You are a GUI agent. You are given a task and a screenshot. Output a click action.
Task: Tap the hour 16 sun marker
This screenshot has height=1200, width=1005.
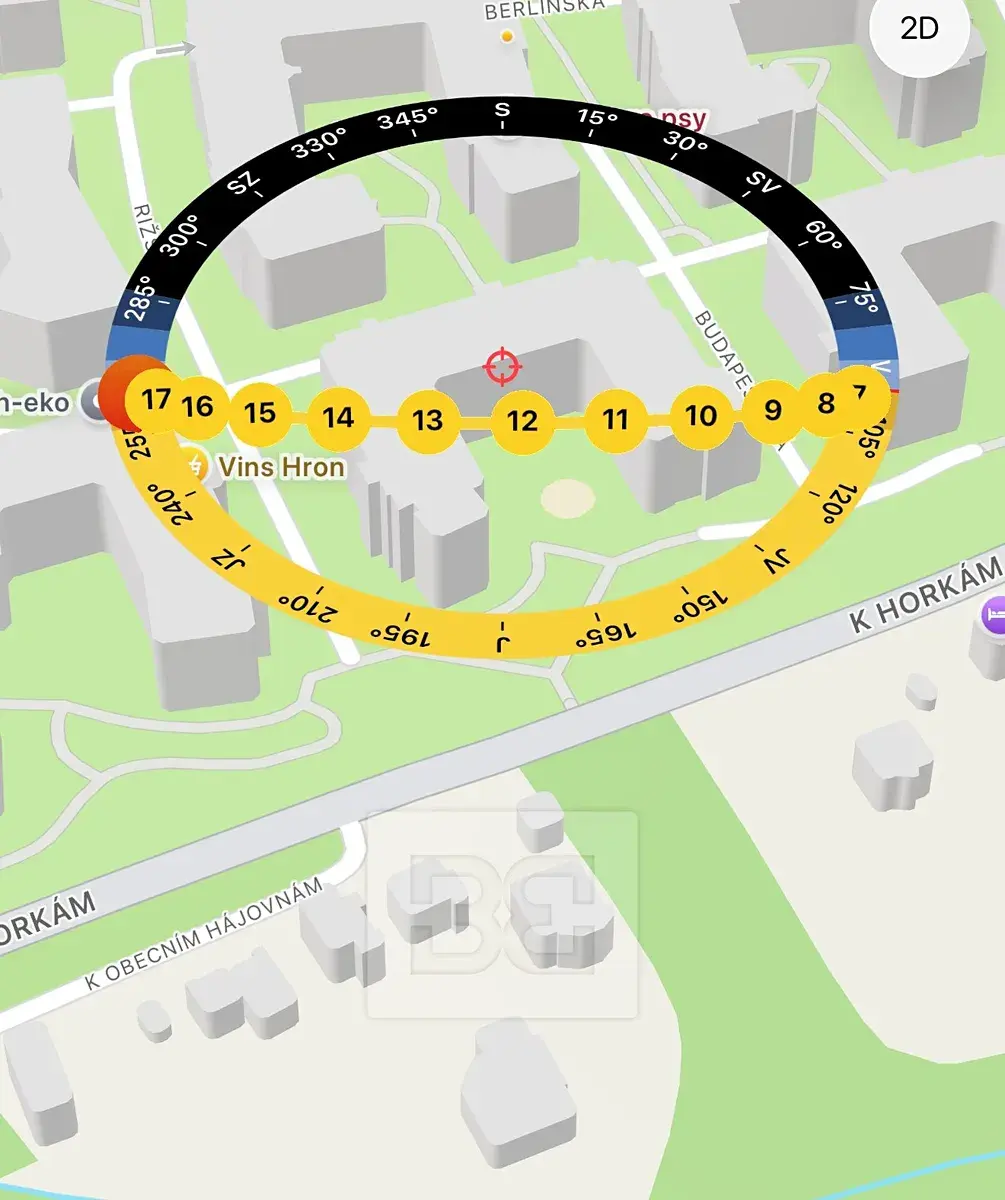pos(200,406)
